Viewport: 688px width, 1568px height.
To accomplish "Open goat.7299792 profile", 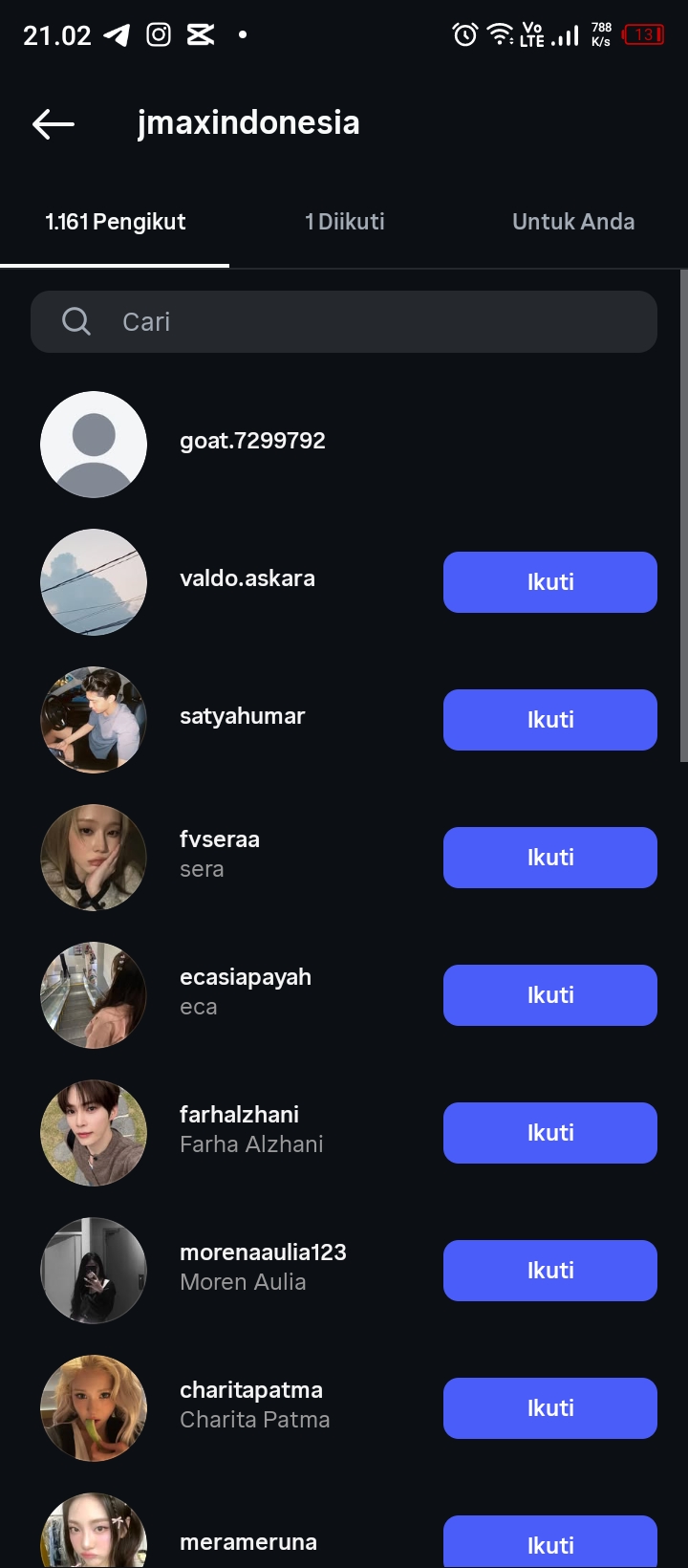I will (252, 441).
